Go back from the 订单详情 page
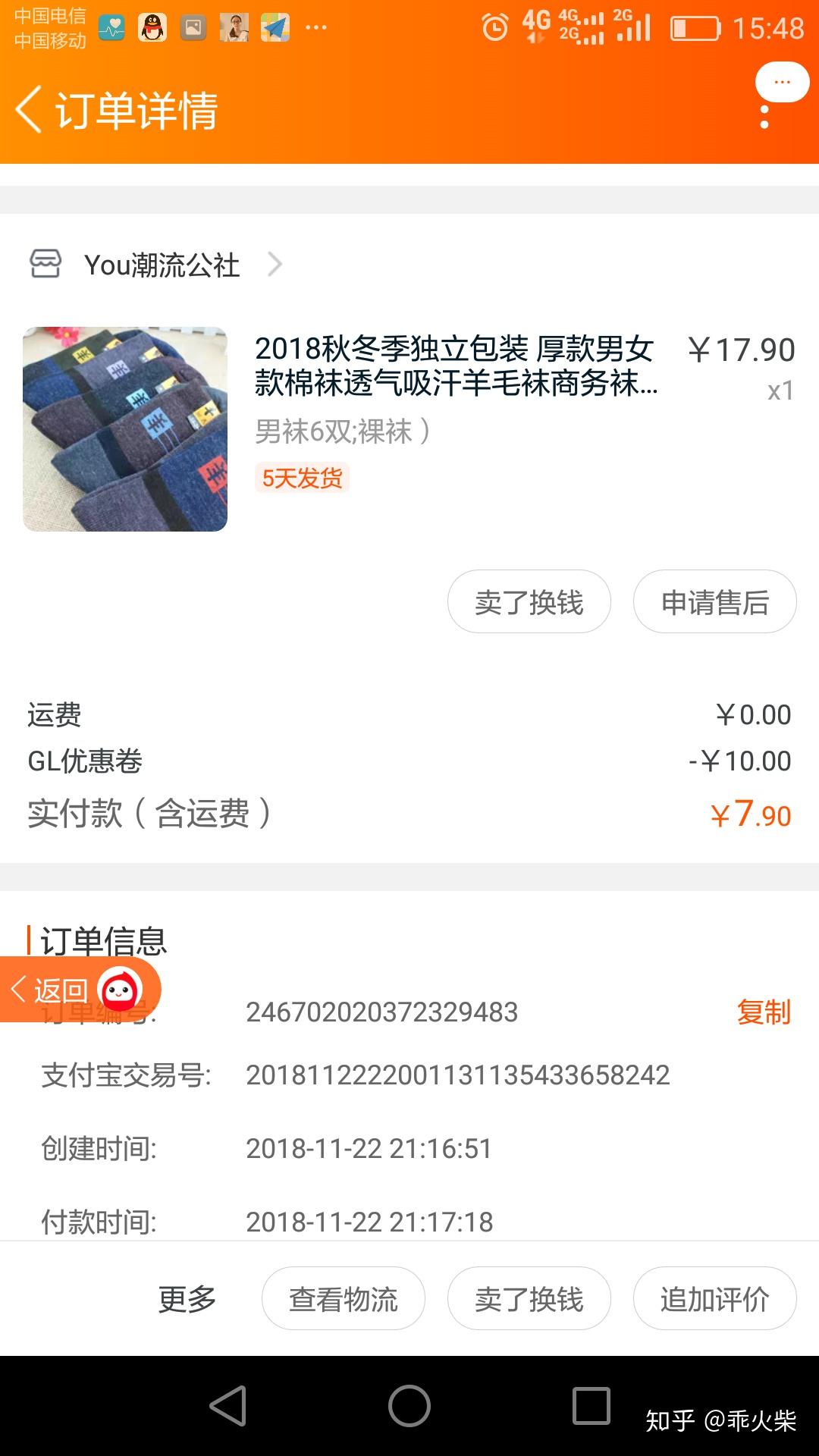The height and width of the screenshot is (1456, 819). pos(29,110)
